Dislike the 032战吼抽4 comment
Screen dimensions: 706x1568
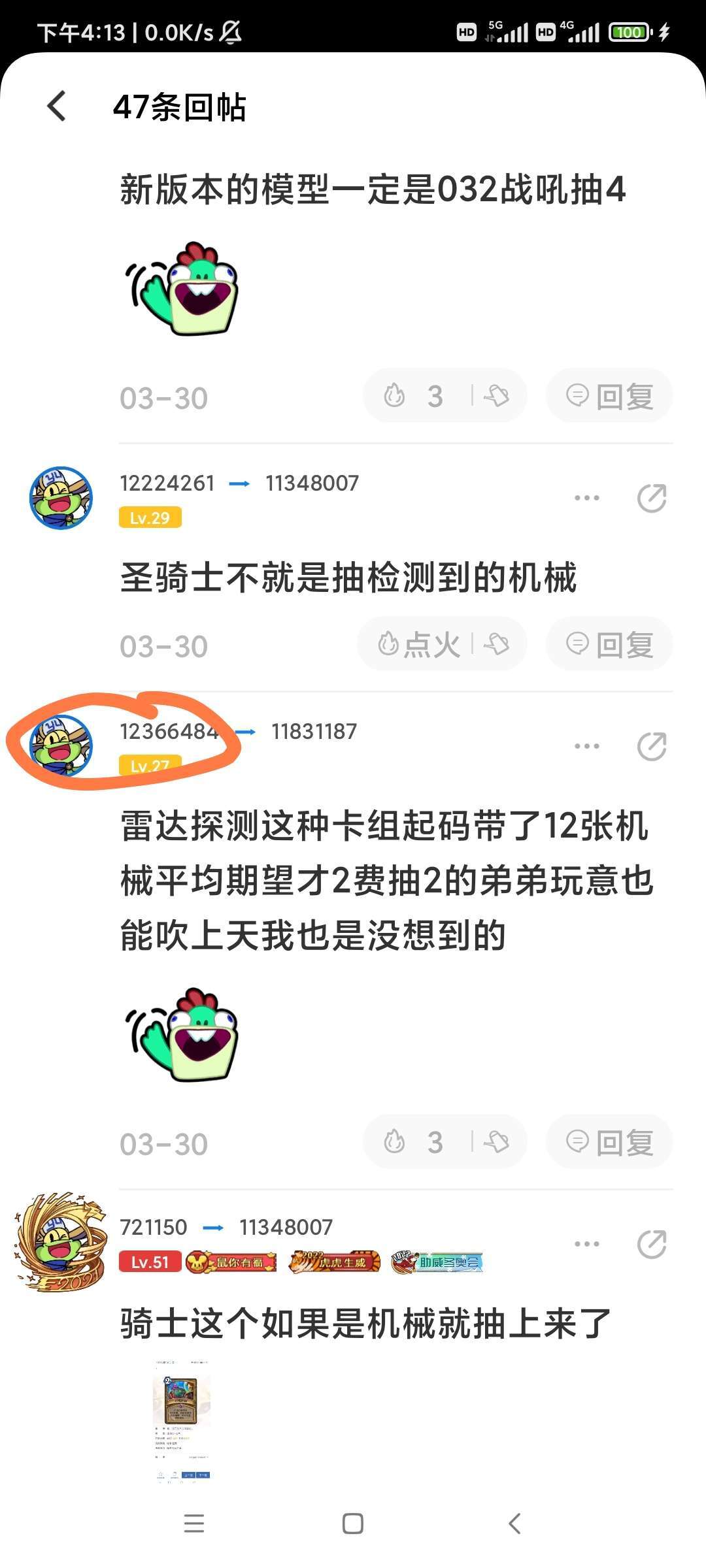tap(496, 396)
